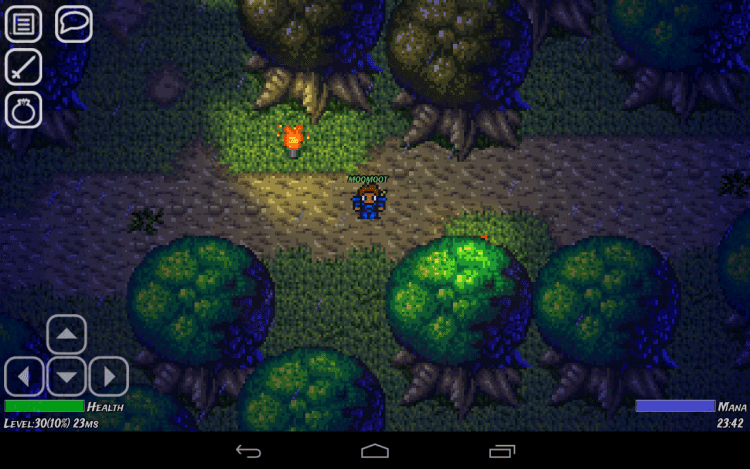Move character right with D-pad arrow

click(x=109, y=377)
